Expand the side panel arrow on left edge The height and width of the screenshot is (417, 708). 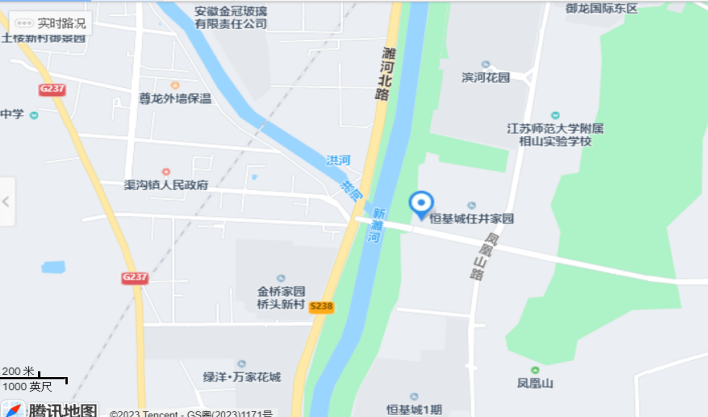pyautogui.click(x=6, y=202)
